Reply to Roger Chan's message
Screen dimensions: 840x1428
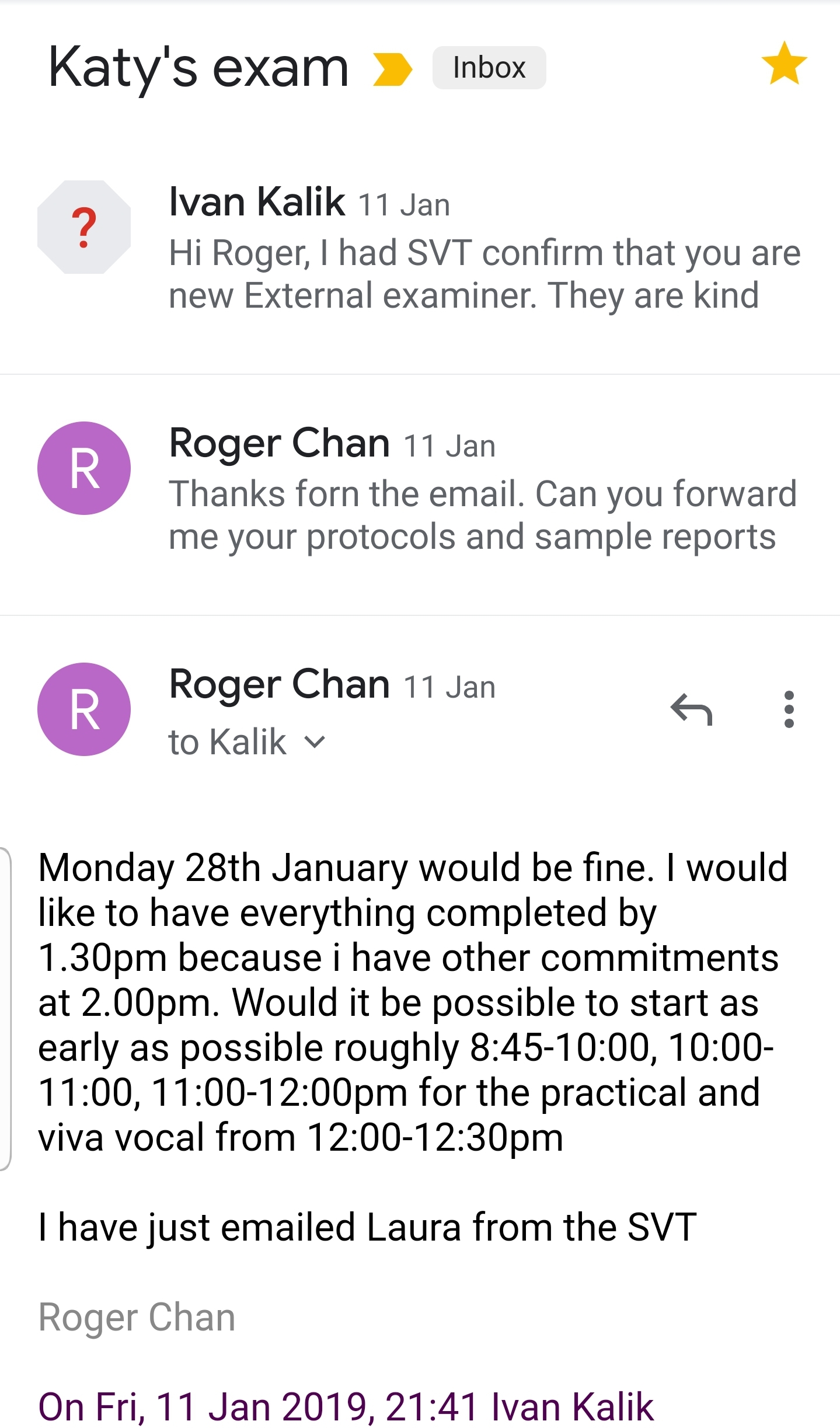tap(692, 709)
